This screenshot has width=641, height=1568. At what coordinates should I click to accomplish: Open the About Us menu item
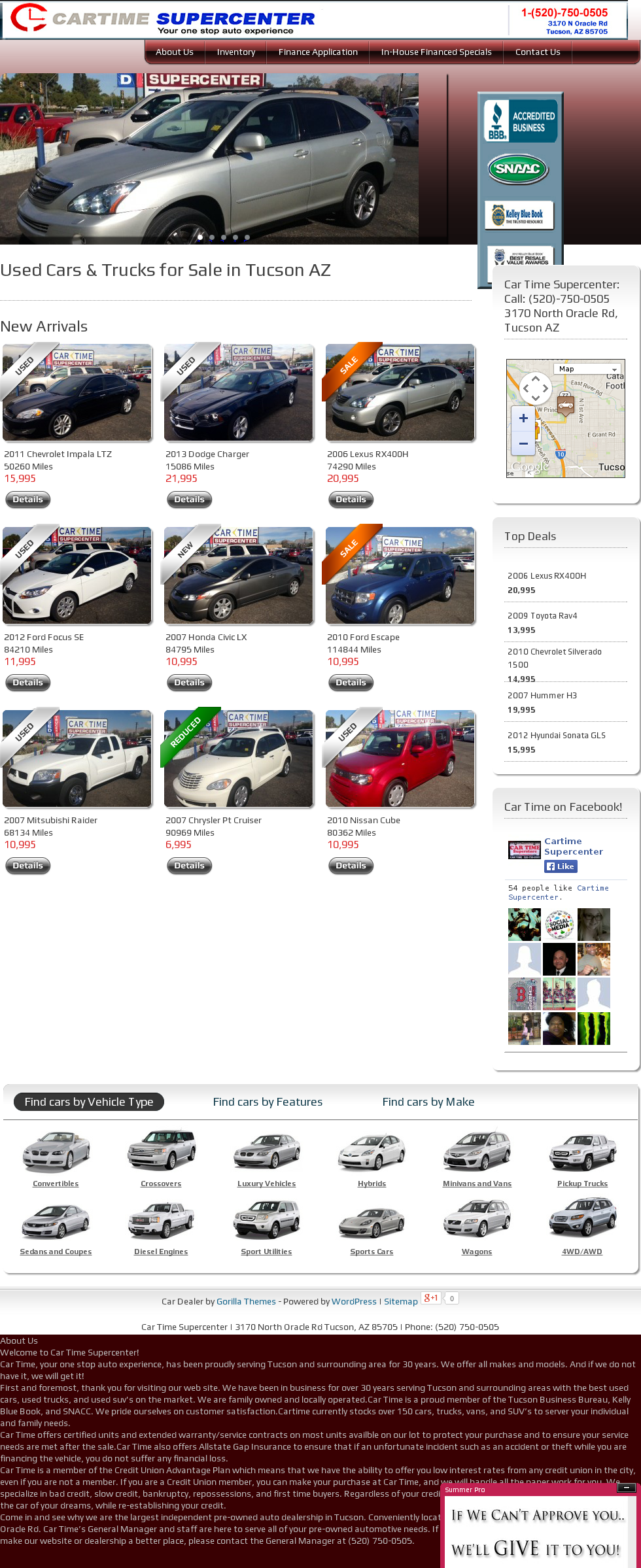[x=174, y=52]
